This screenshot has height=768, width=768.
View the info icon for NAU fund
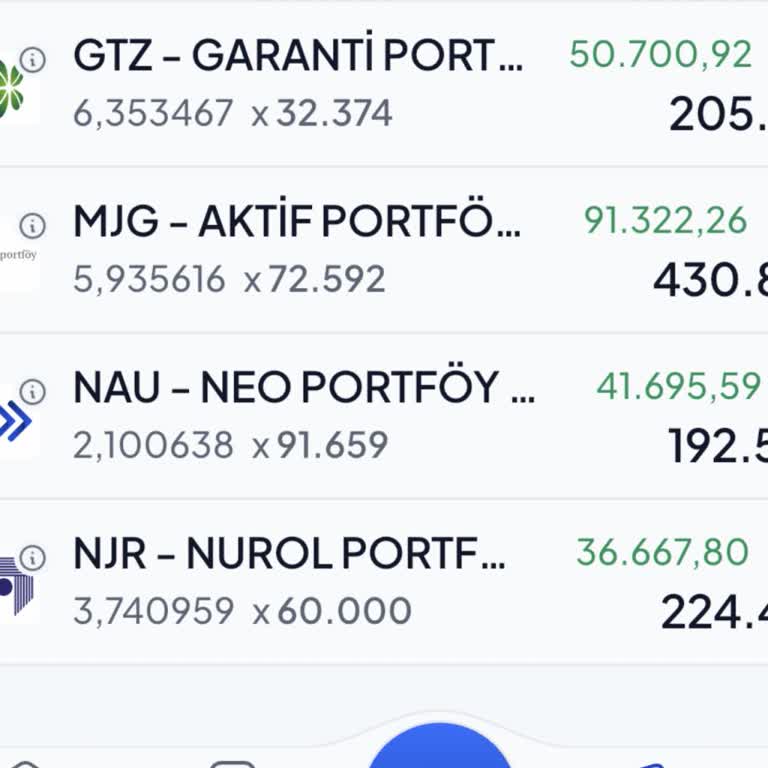[33, 390]
